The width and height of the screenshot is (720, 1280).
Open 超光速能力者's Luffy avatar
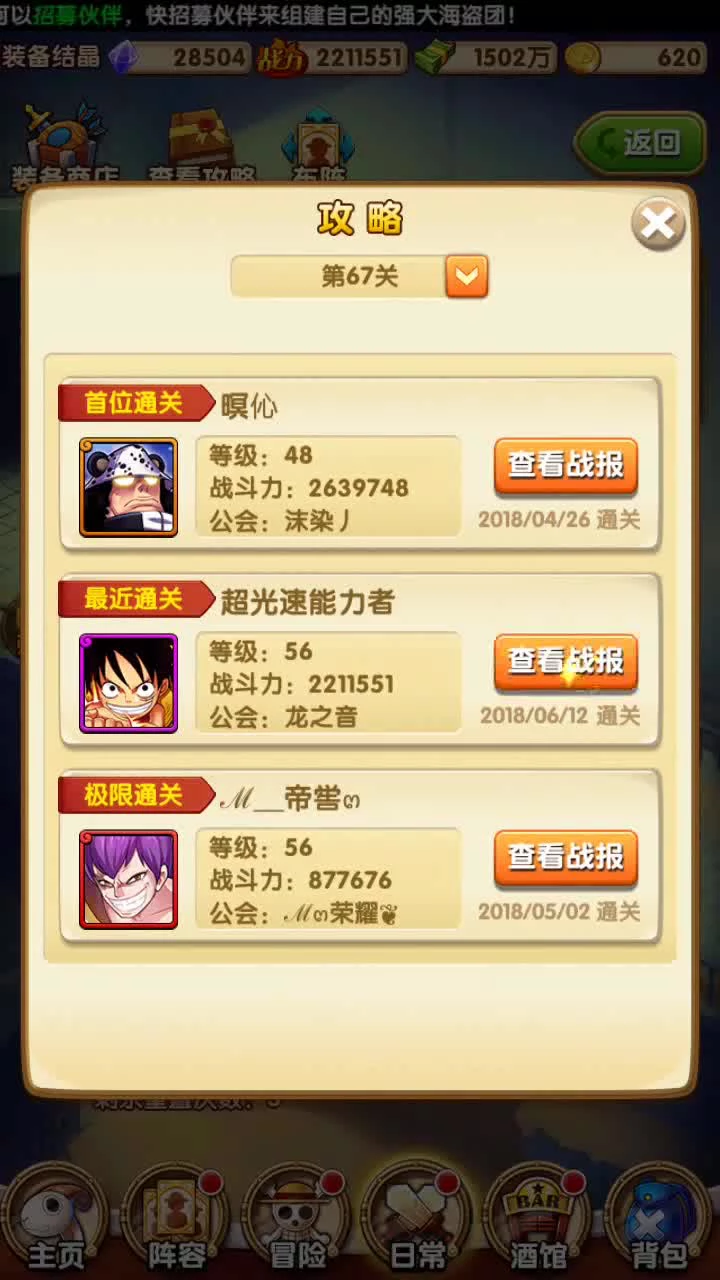click(128, 683)
